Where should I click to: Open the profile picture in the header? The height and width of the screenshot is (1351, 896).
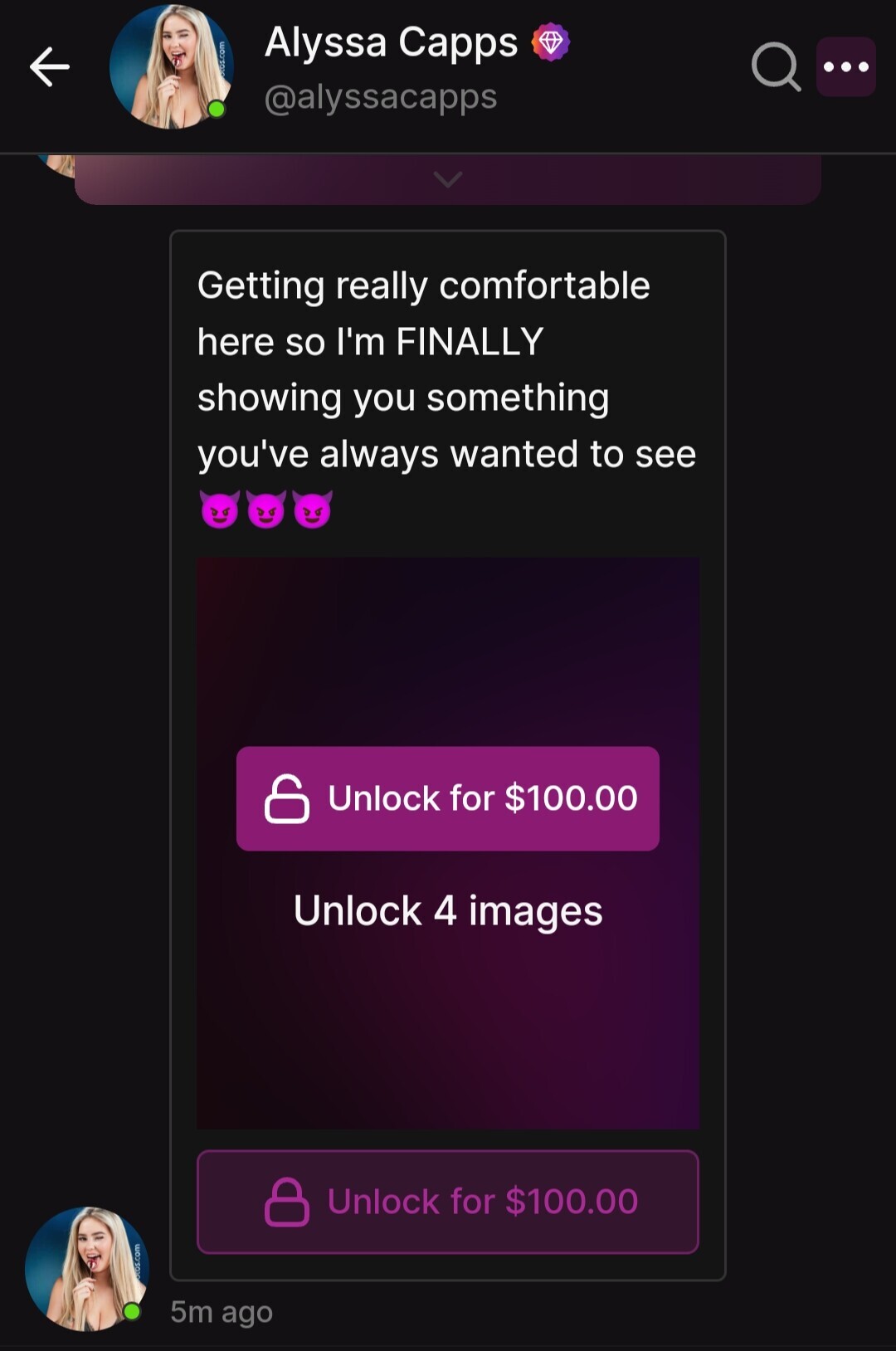click(x=171, y=67)
